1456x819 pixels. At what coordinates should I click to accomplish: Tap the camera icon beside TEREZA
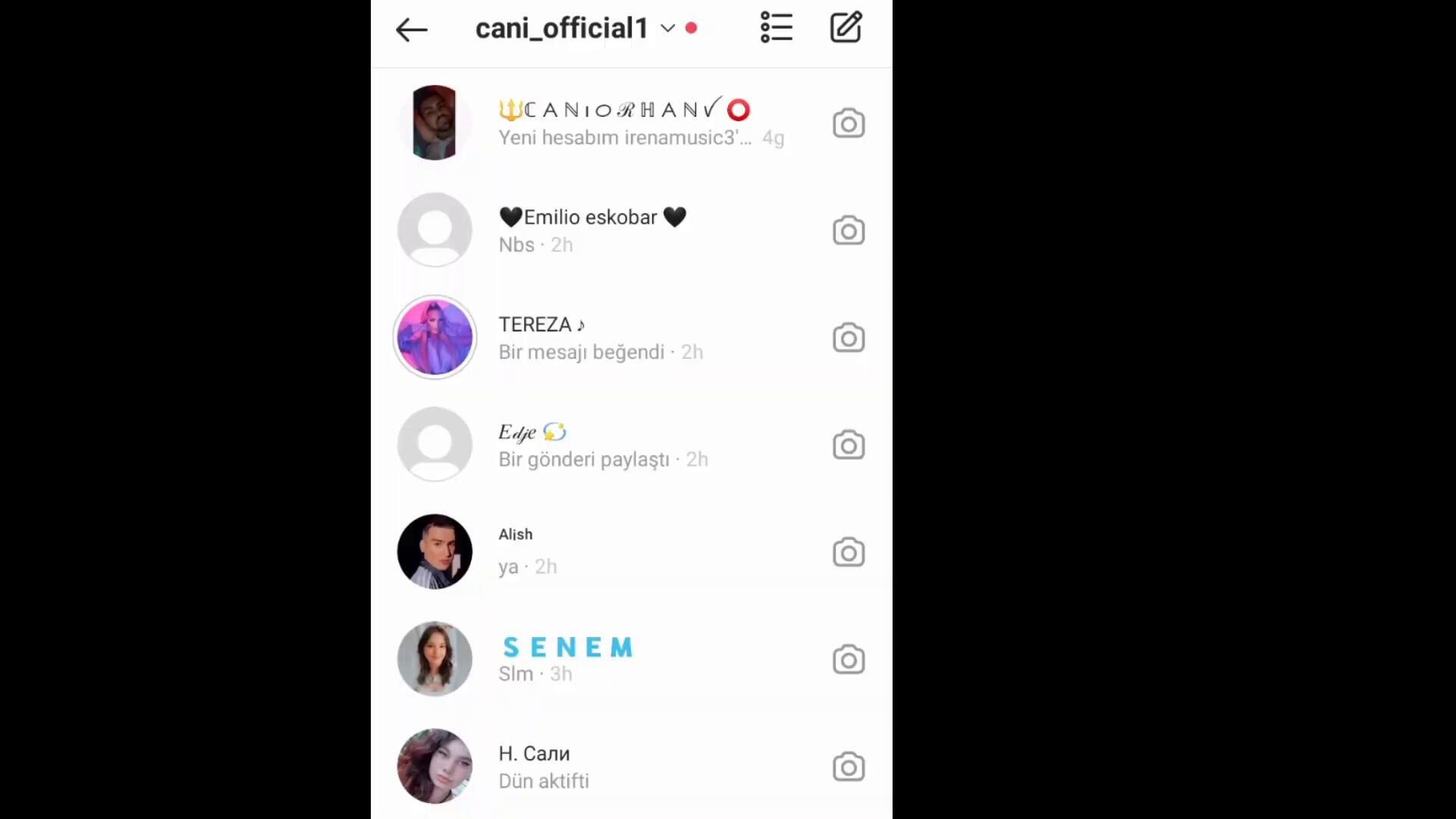coord(848,338)
